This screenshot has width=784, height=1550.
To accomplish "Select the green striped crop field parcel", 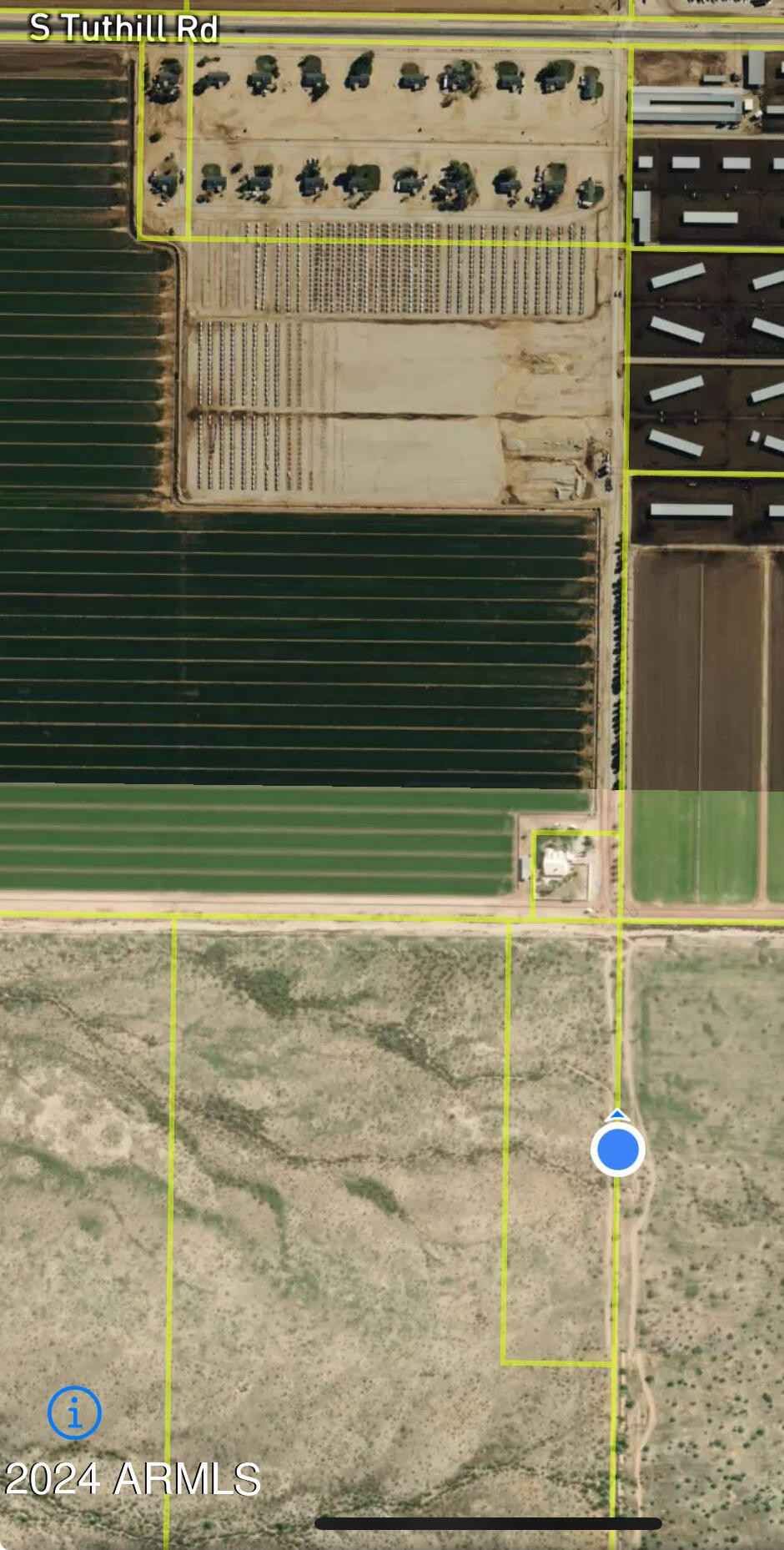I will coord(292,651).
